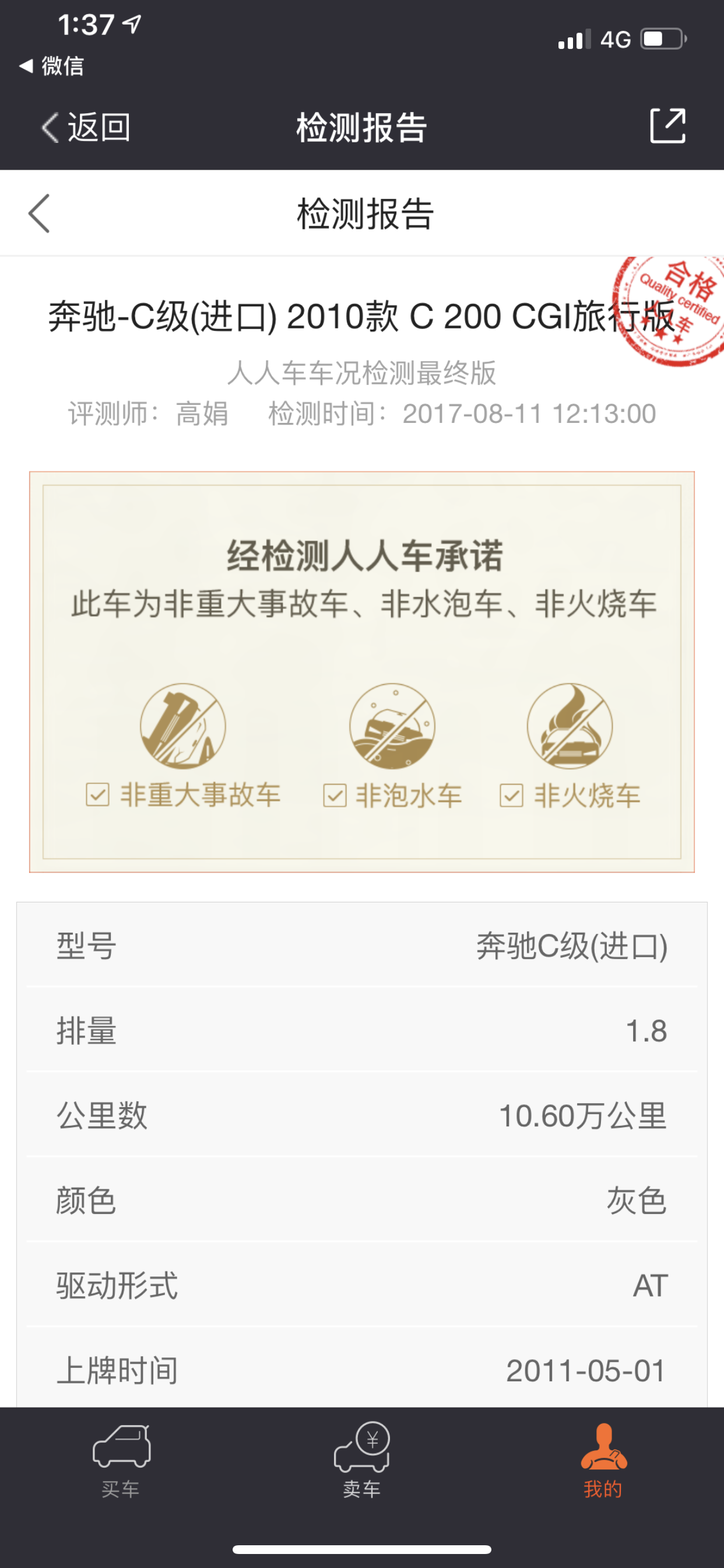The image size is (724, 1568).
Task: Select the 我的 tab
Action: pyautogui.click(x=603, y=1459)
